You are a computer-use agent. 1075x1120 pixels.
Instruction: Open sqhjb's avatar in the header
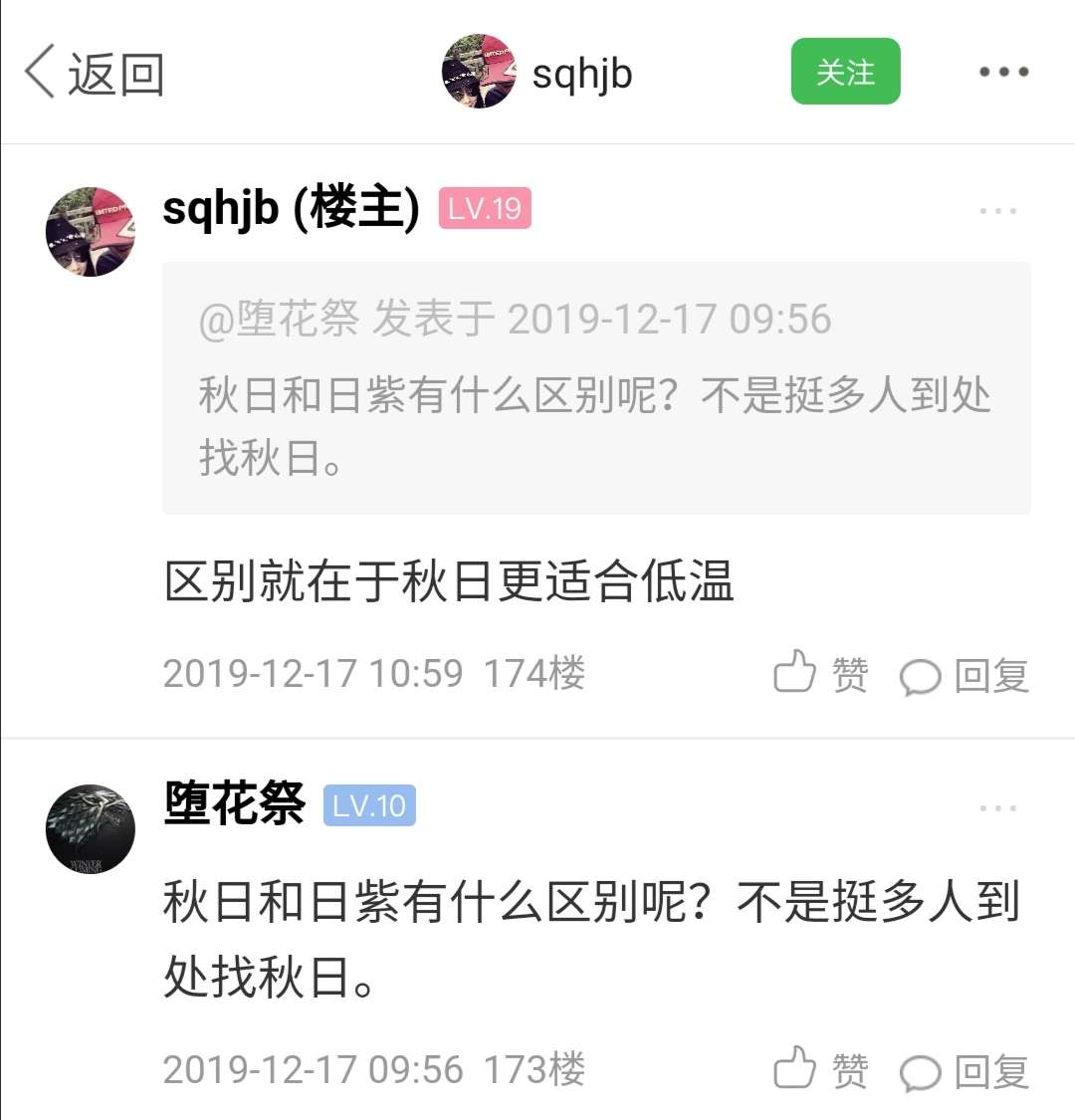(x=479, y=72)
